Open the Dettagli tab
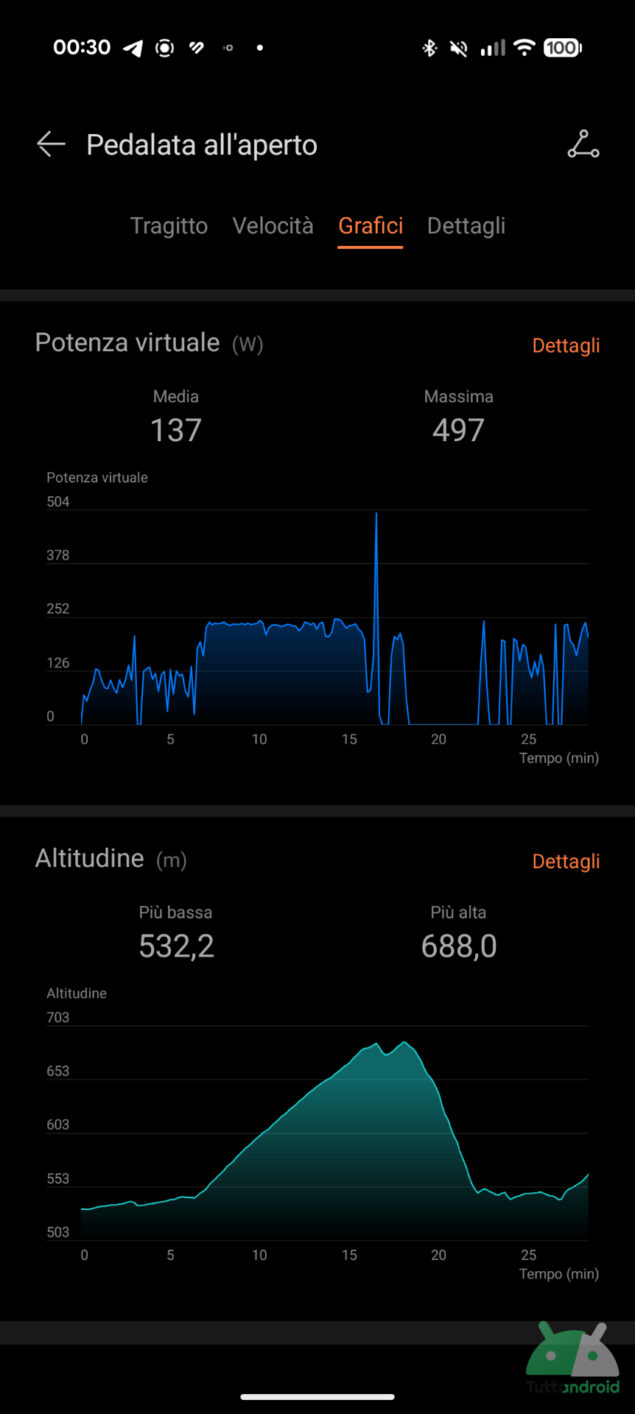The height and width of the screenshot is (1414, 635). 466,226
